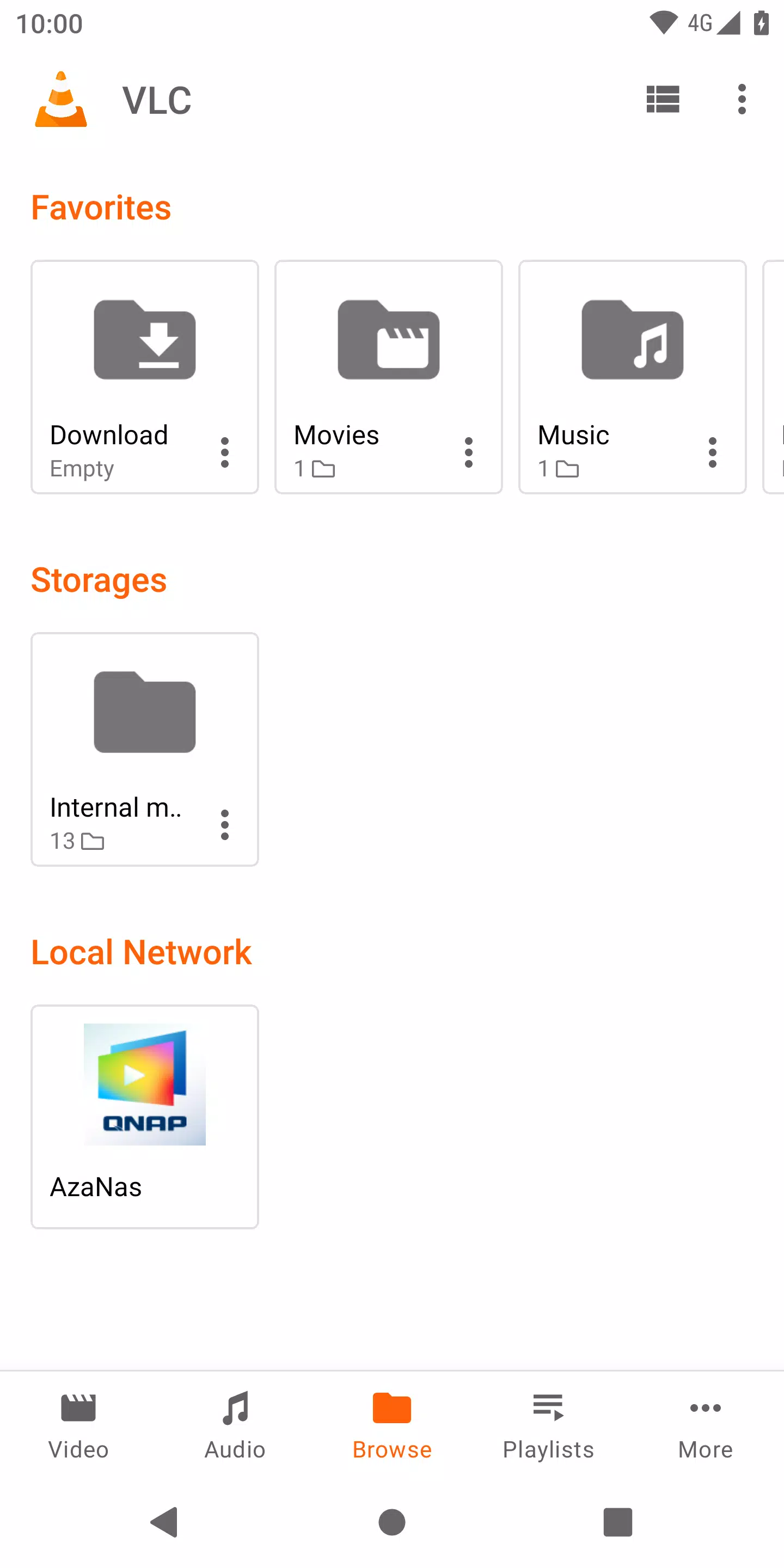The image size is (784, 1568).
Task: Select the Browse tab
Action: [x=392, y=1425]
